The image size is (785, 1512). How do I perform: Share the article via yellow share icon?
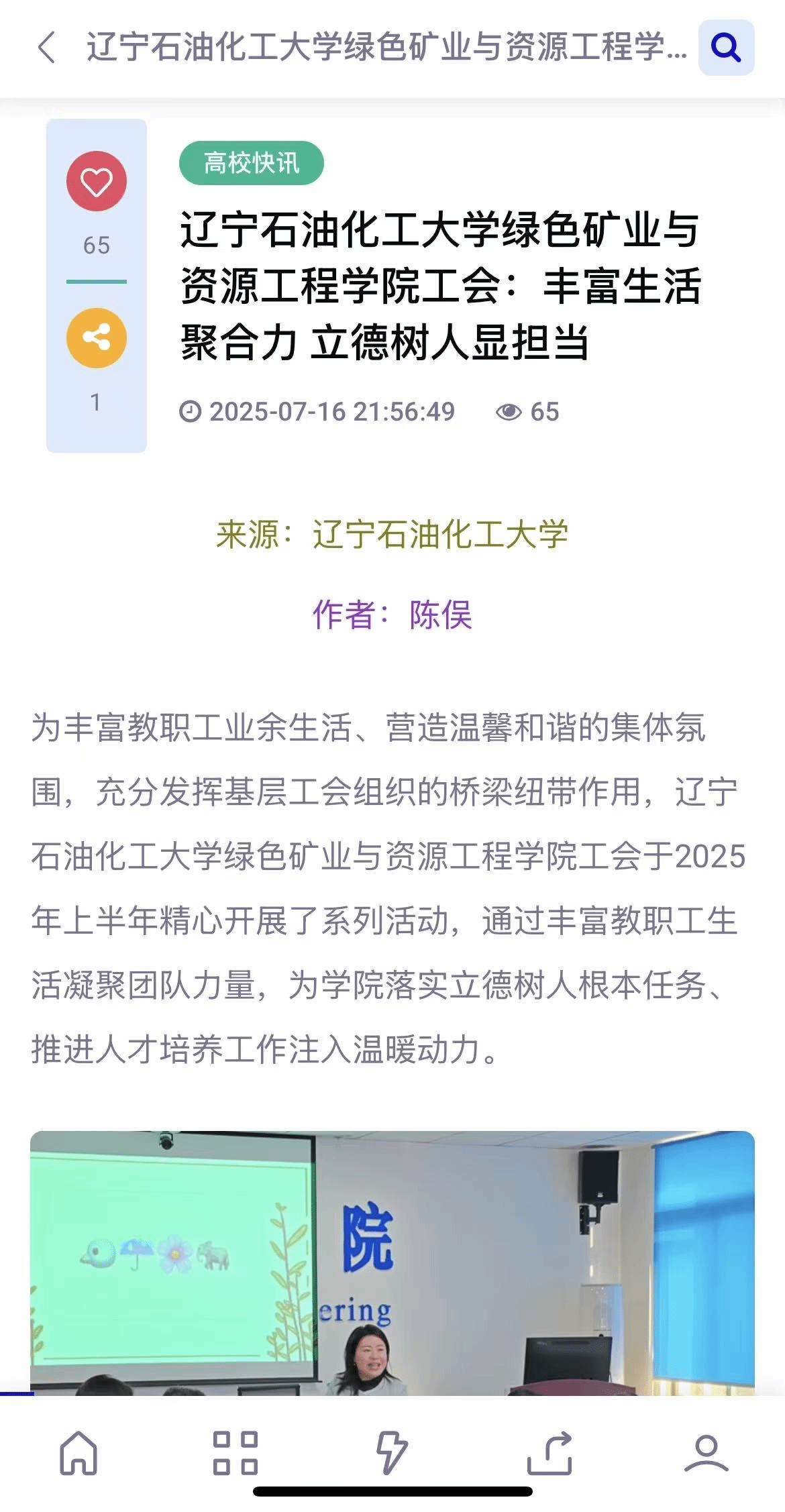click(96, 337)
